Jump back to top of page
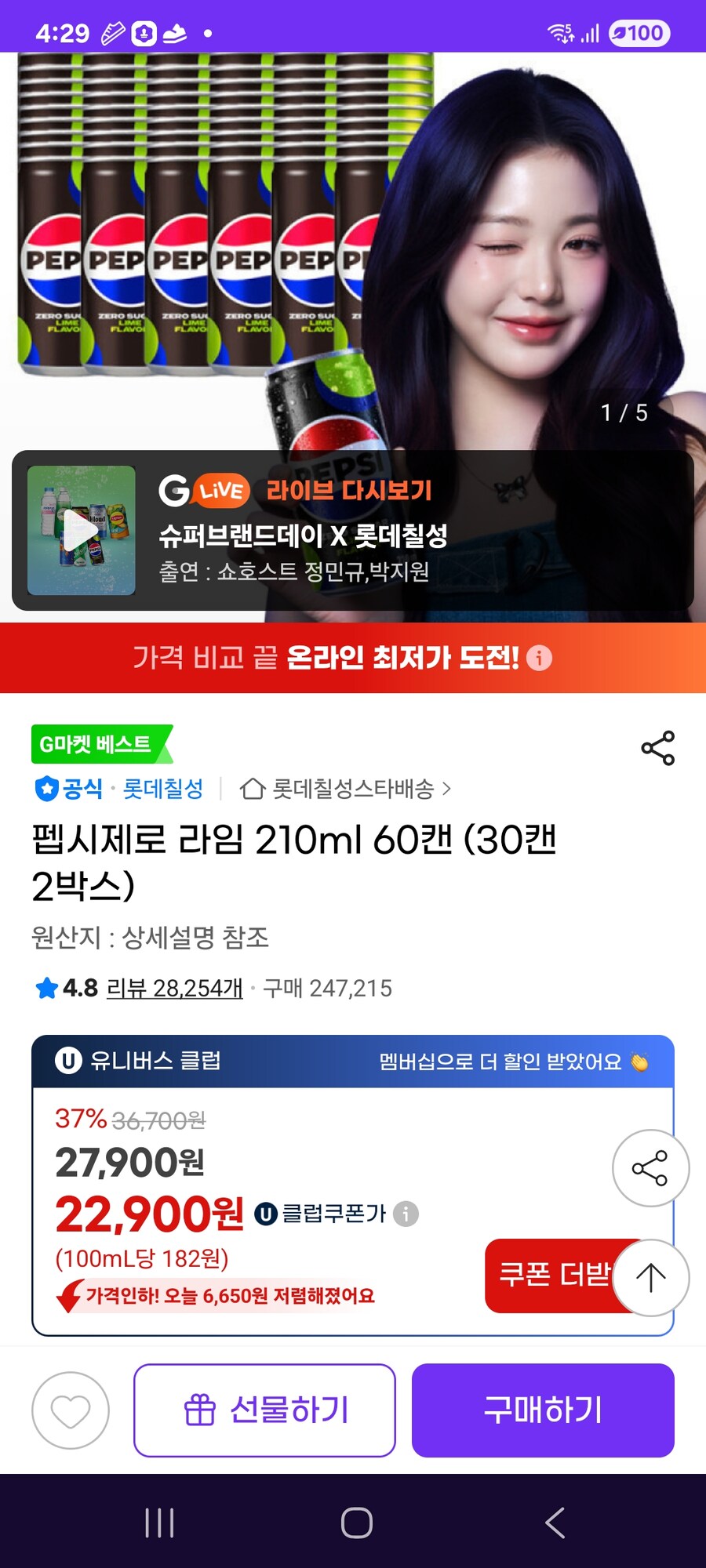This screenshot has width=706, height=1568. [x=650, y=1278]
